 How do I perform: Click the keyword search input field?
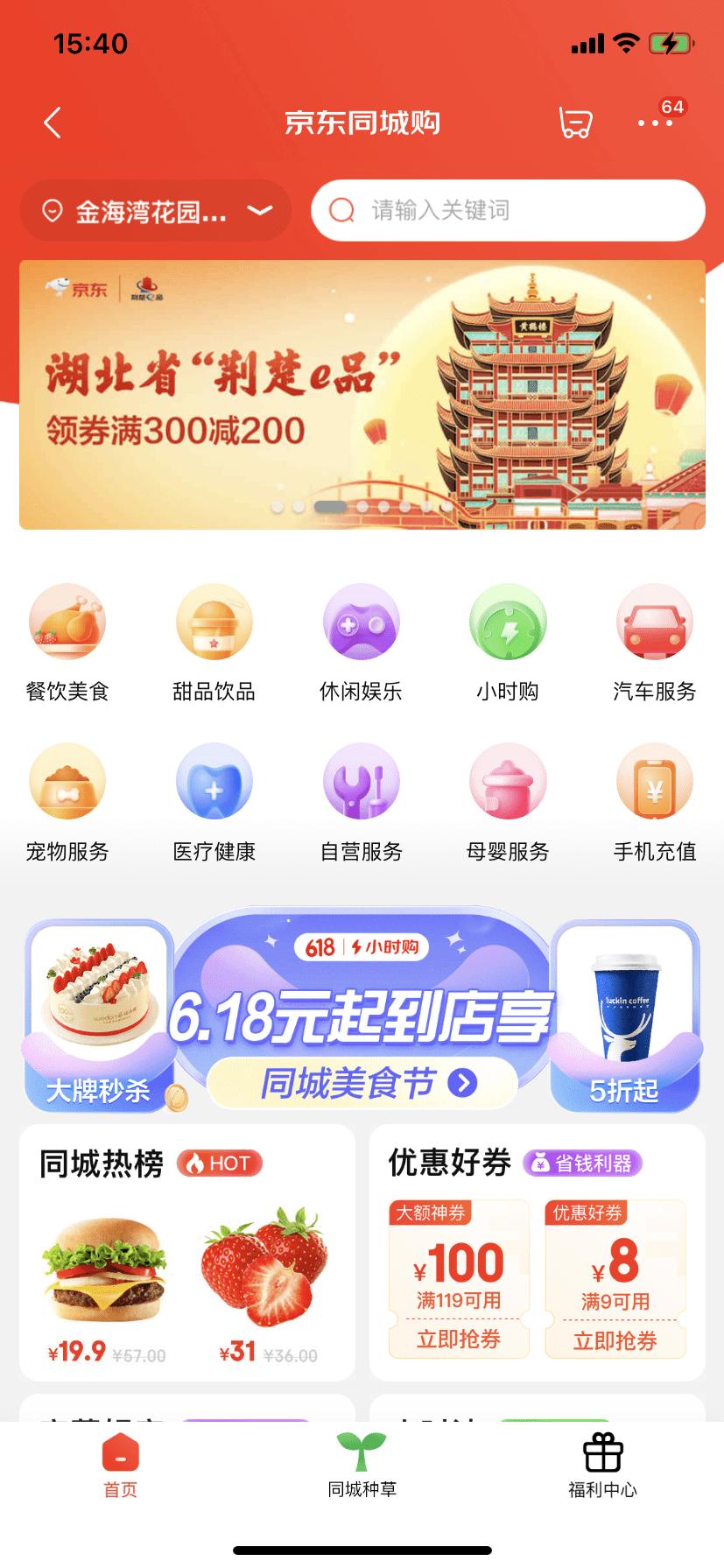coord(506,210)
